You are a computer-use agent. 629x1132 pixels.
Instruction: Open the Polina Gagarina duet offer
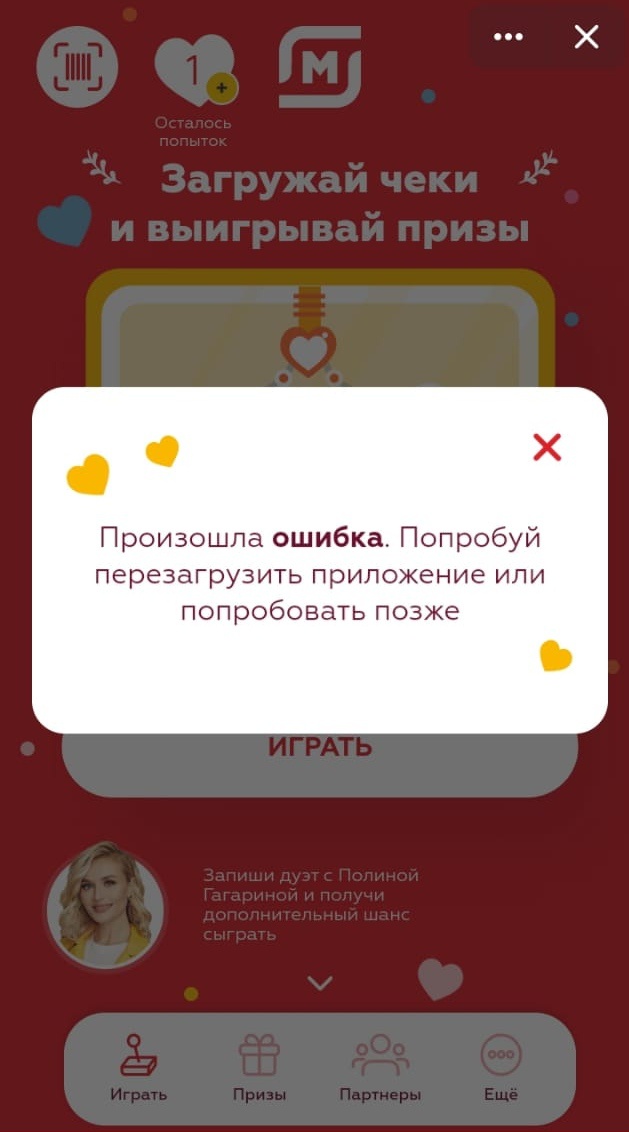click(105, 905)
